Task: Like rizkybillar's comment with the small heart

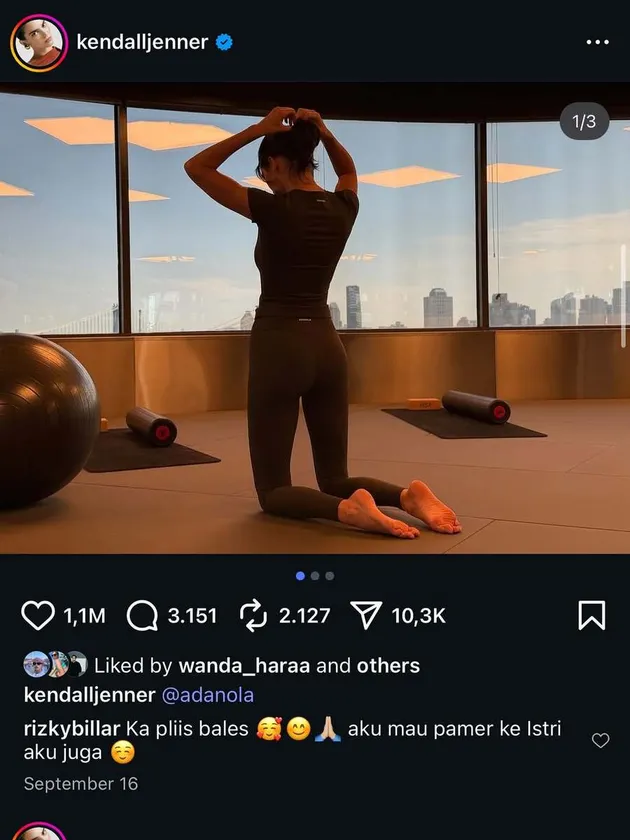Action: click(x=600, y=740)
